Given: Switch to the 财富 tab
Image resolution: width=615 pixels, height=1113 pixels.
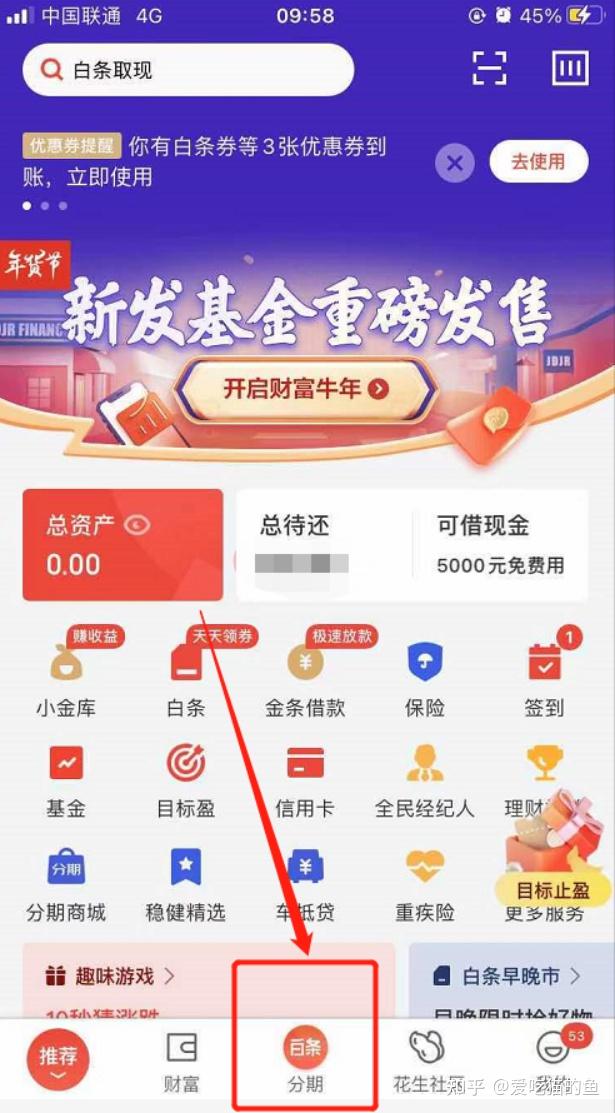Looking at the screenshot, I should point(181,1062).
